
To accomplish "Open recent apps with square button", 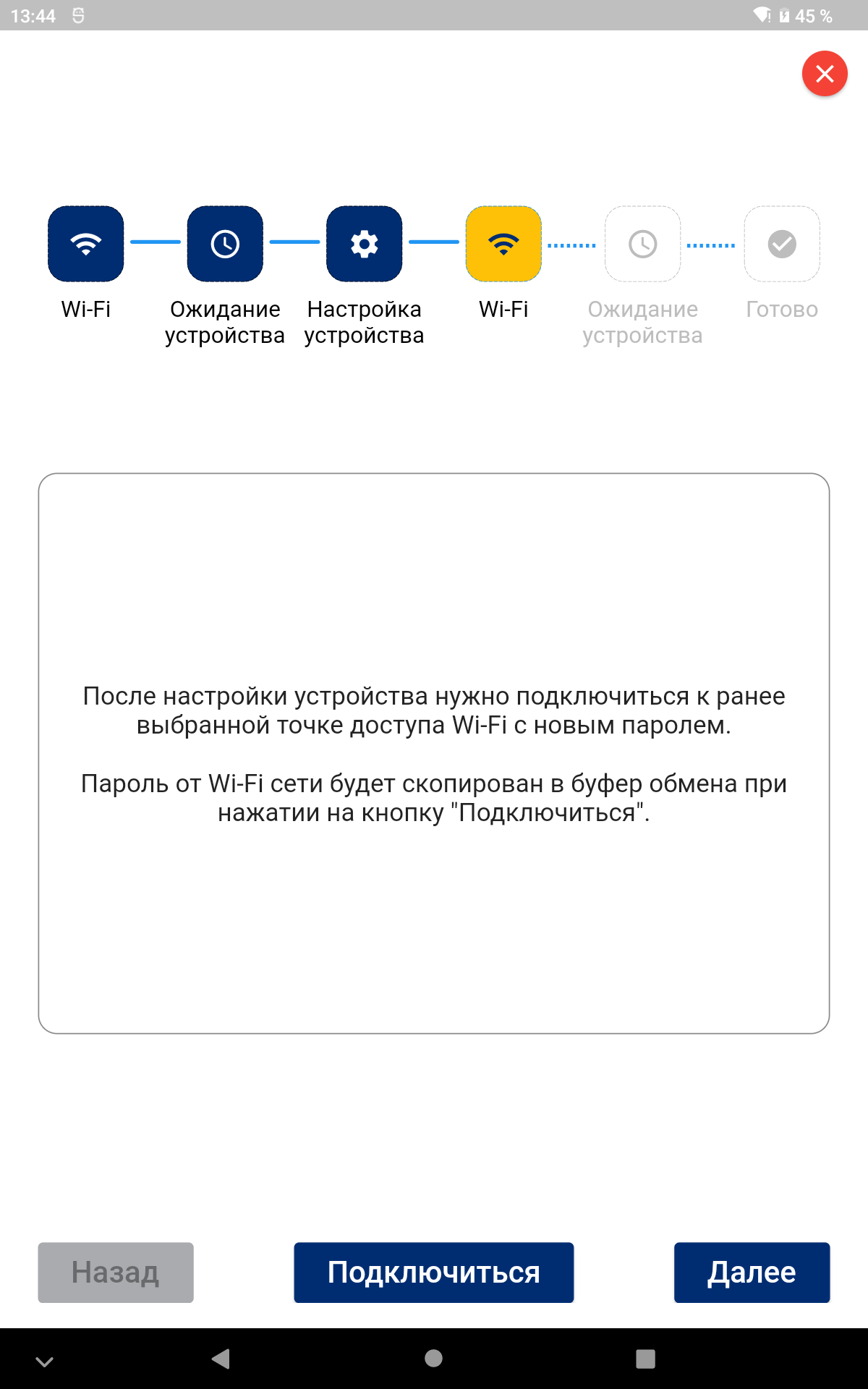I will pos(646,1359).
